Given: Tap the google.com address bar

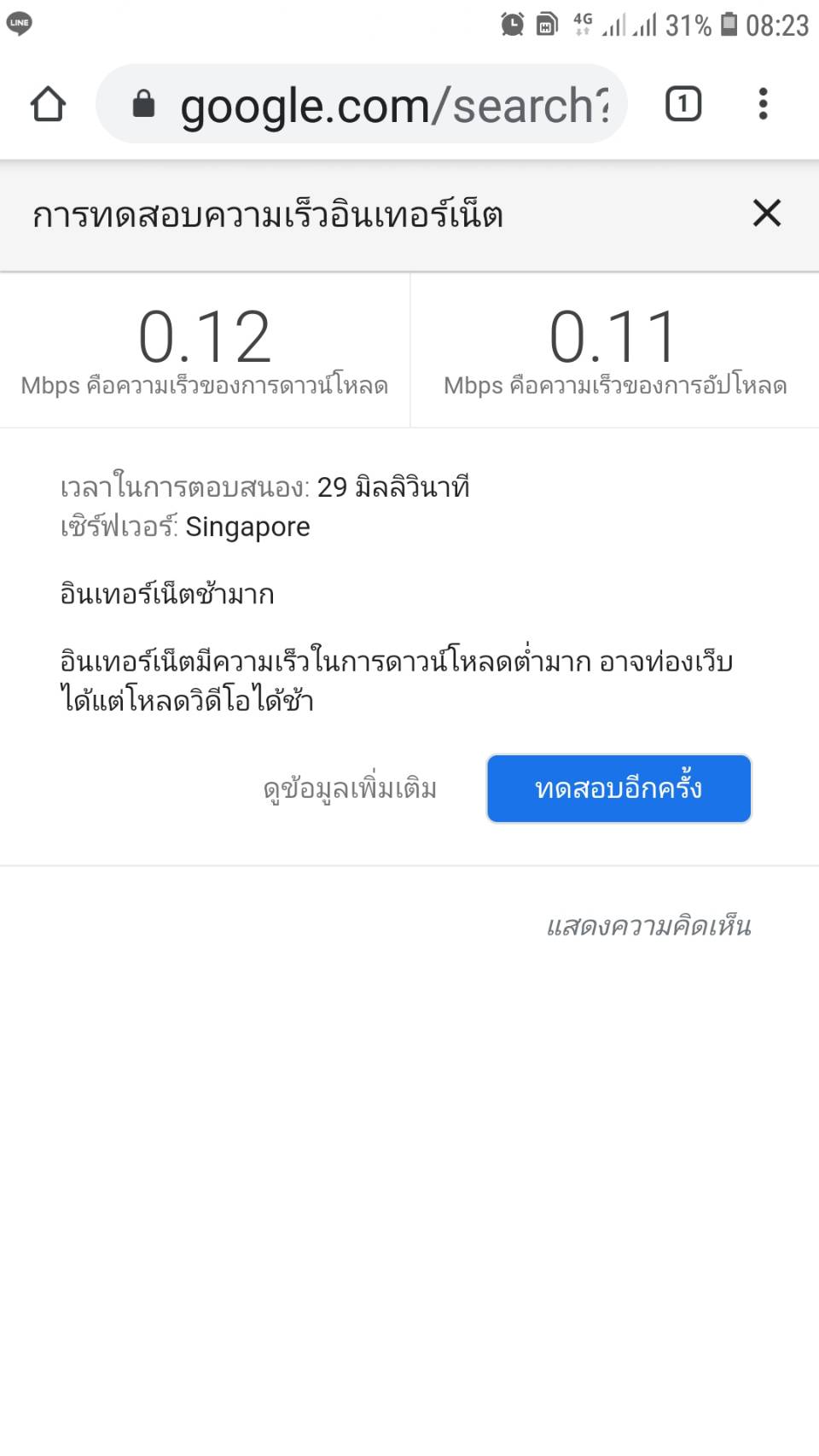Looking at the screenshot, I should 362,104.
